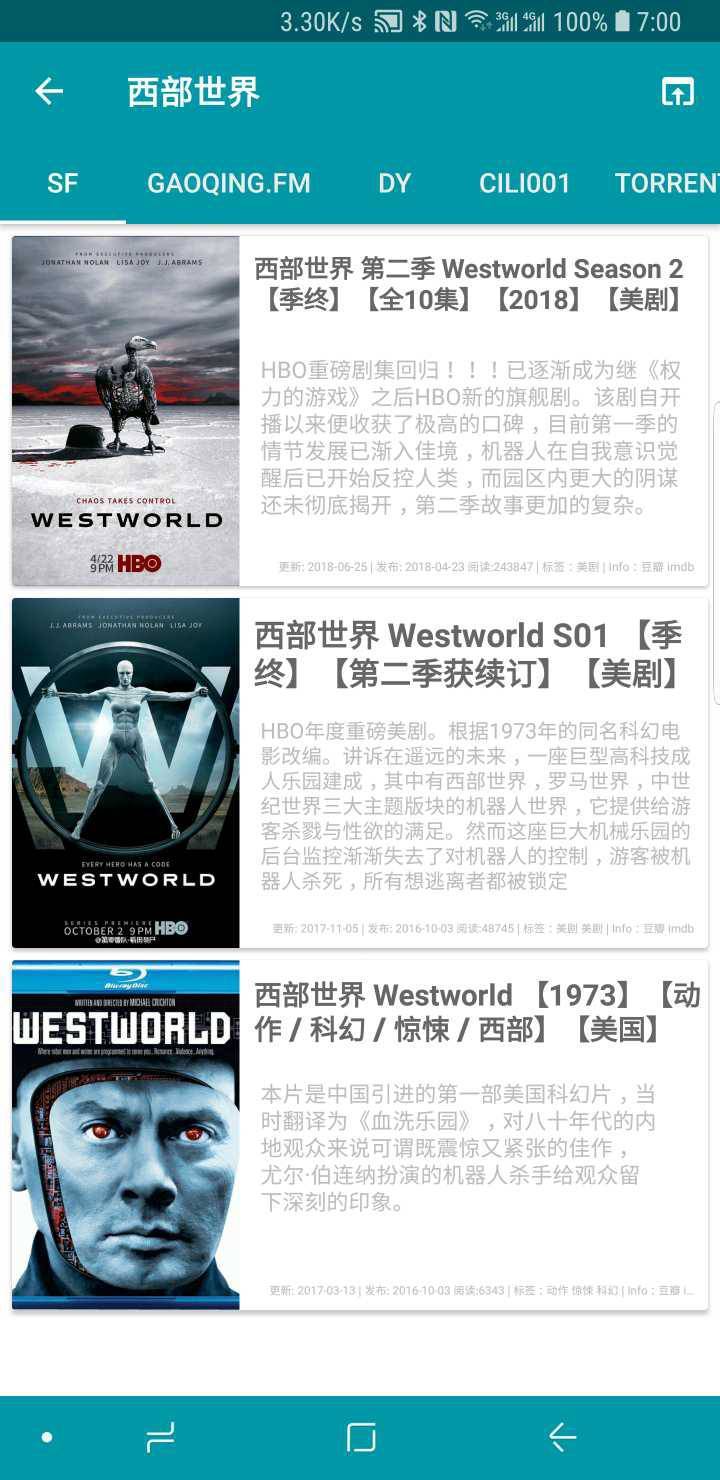Open the TORRENT tab
The width and height of the screenshot is (720, 1480).
pos(665,183)
